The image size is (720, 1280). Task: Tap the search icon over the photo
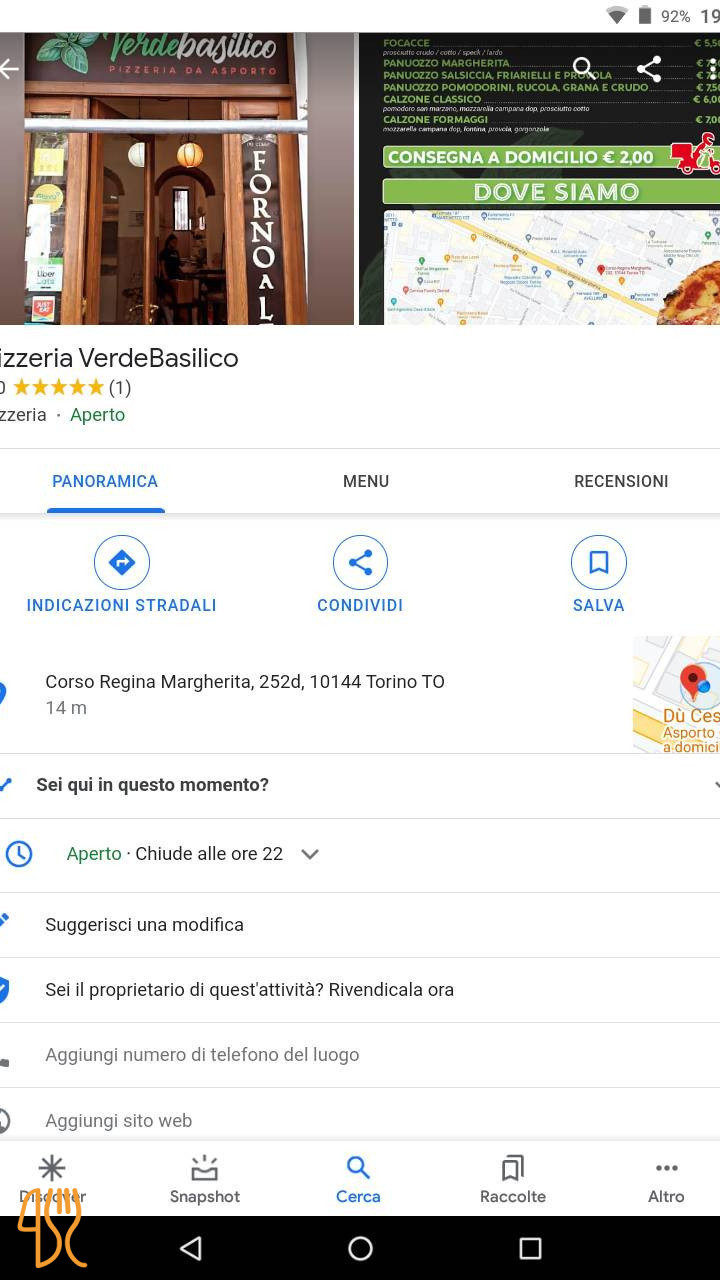584,69
